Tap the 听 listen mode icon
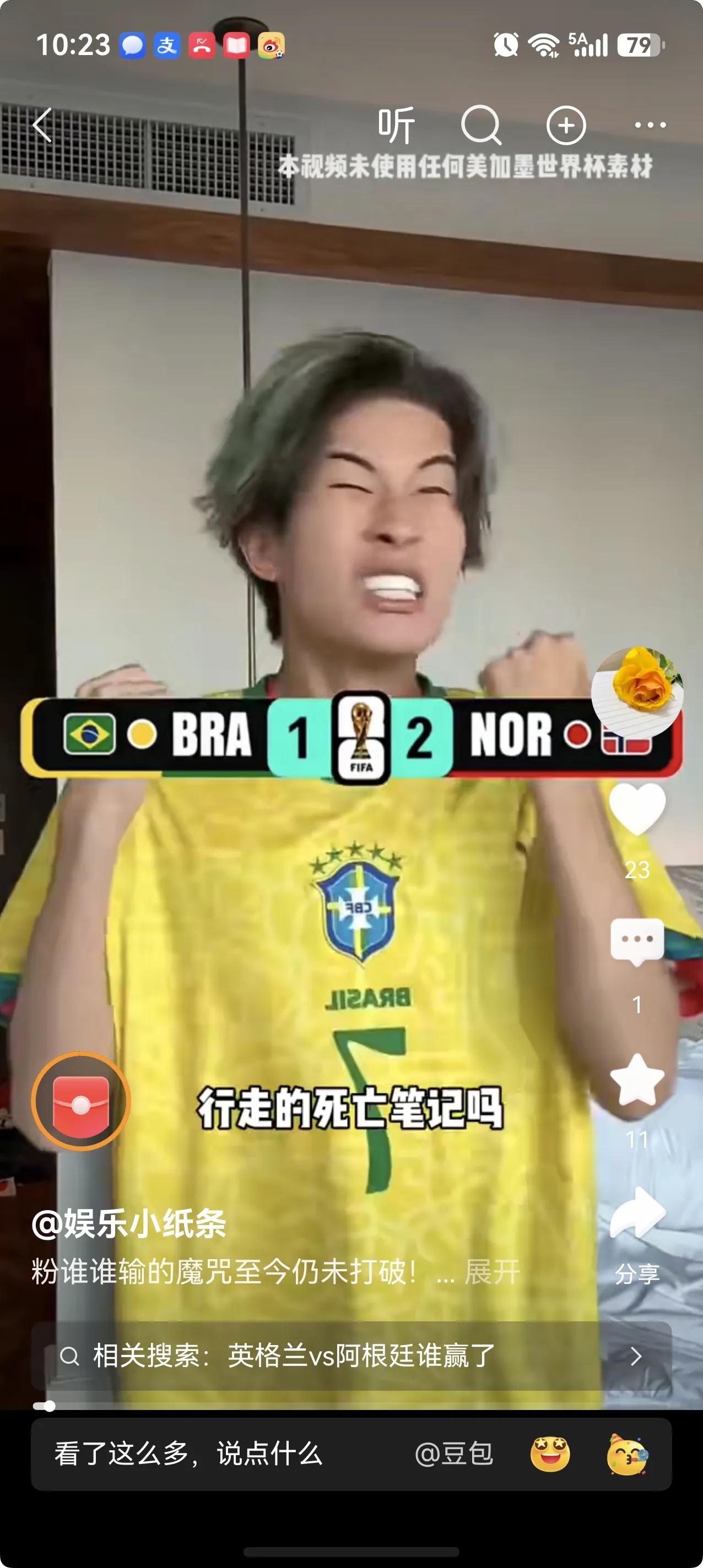The height and width of the screenshot is (1568, 703). [x=397, y=126]
